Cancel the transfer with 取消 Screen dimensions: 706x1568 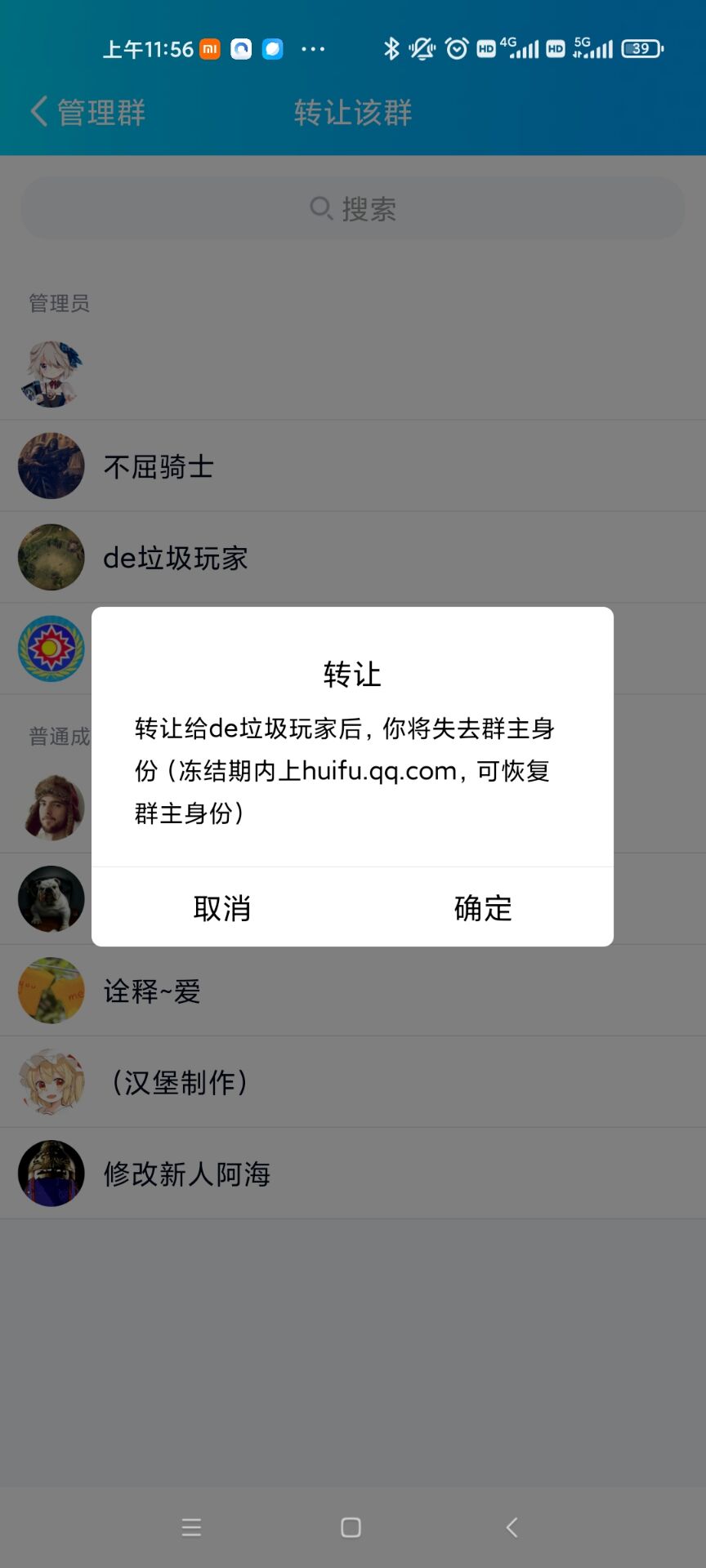tap(222, 908)
